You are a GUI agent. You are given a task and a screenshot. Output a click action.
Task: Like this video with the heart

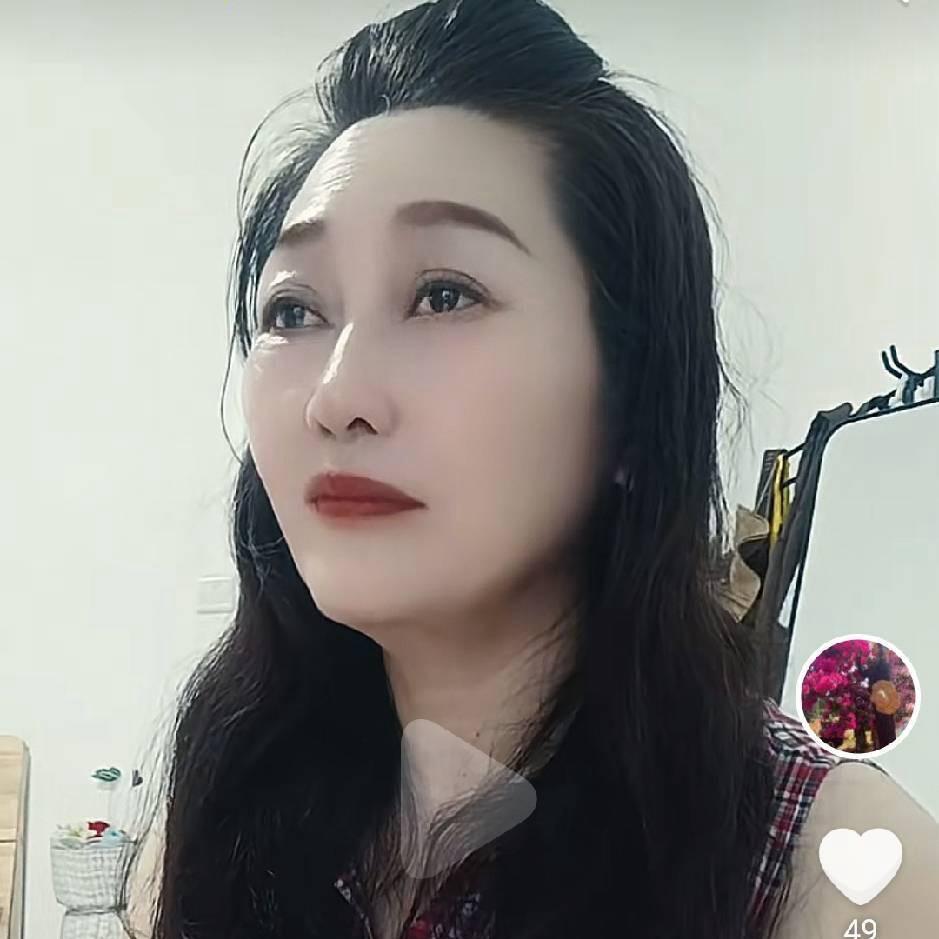[860, 864]
